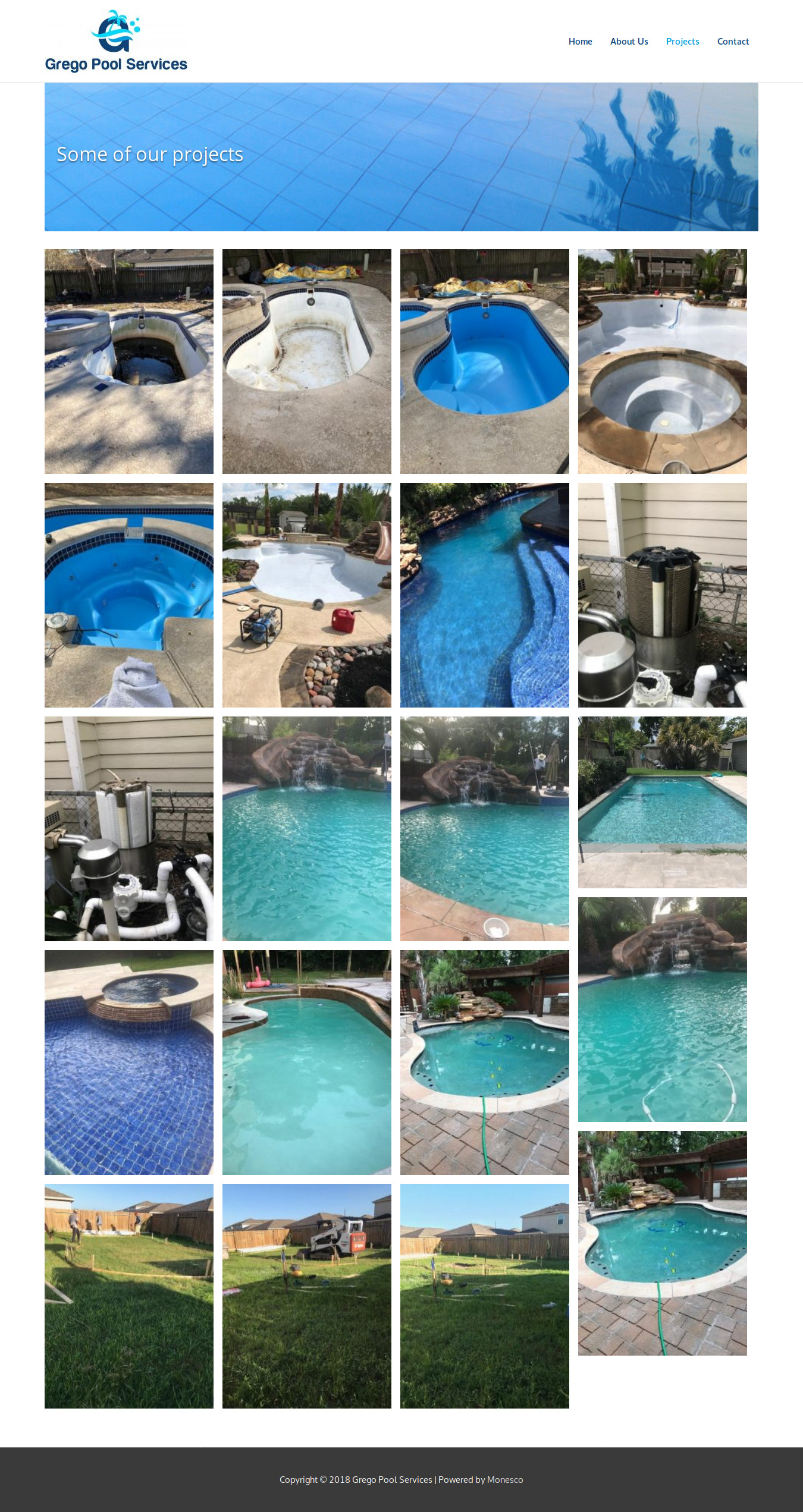803x1512 pixels.
Task: View the photo of the long rectangular lap pool
Action: [x=663, y=803]
